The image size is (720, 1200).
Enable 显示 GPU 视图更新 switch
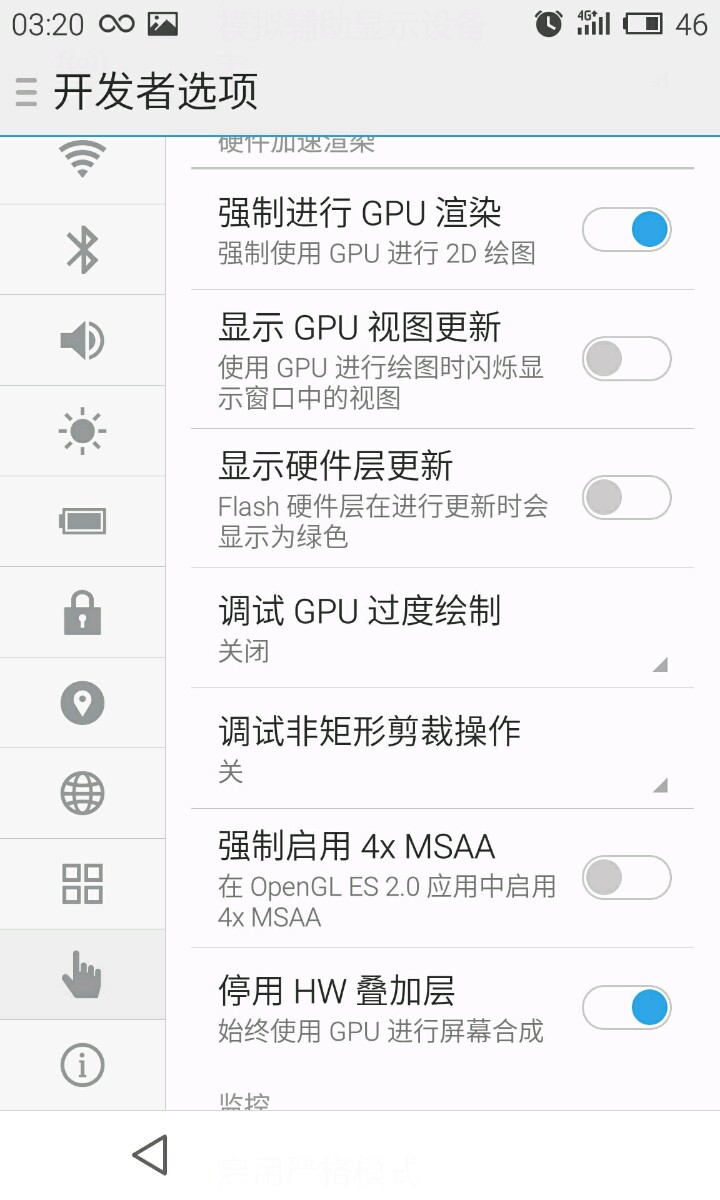[x=626, y=359]
